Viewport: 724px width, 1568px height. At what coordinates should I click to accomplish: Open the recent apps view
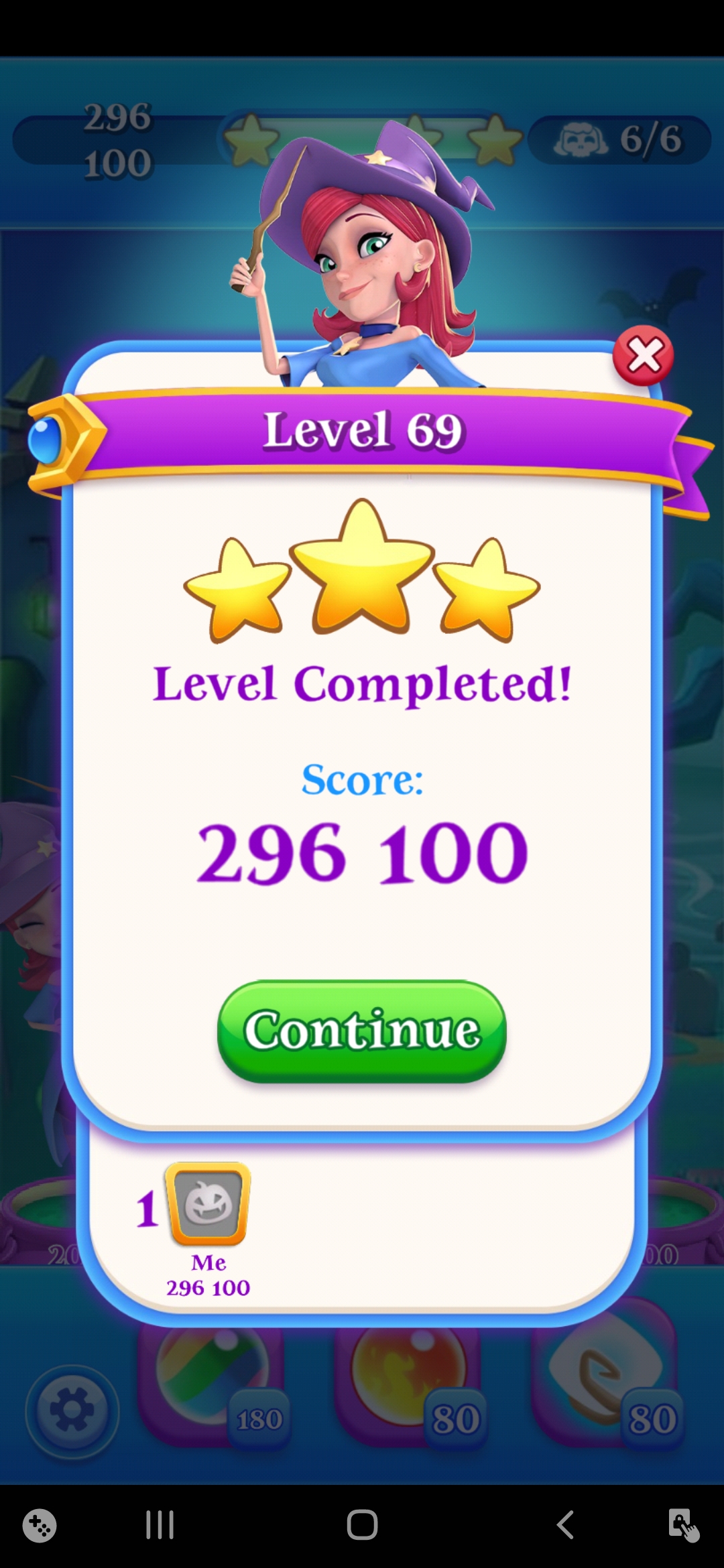click(x=160, y=1525)
